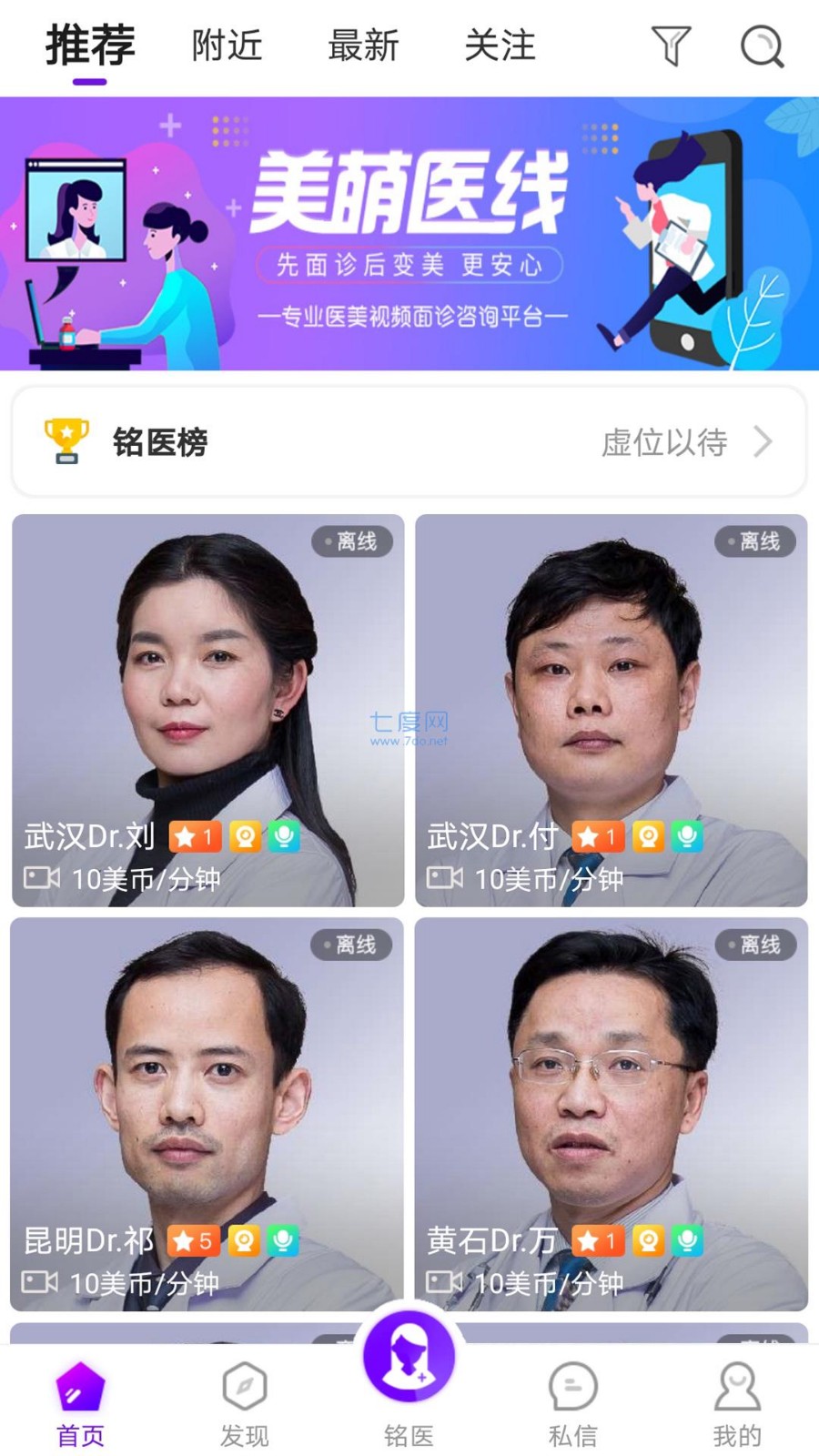The height and width of the screenshot is (1456, 819).
Task: Tap the trophy icon beside 铭医榜
Action: tap(64, 442)
